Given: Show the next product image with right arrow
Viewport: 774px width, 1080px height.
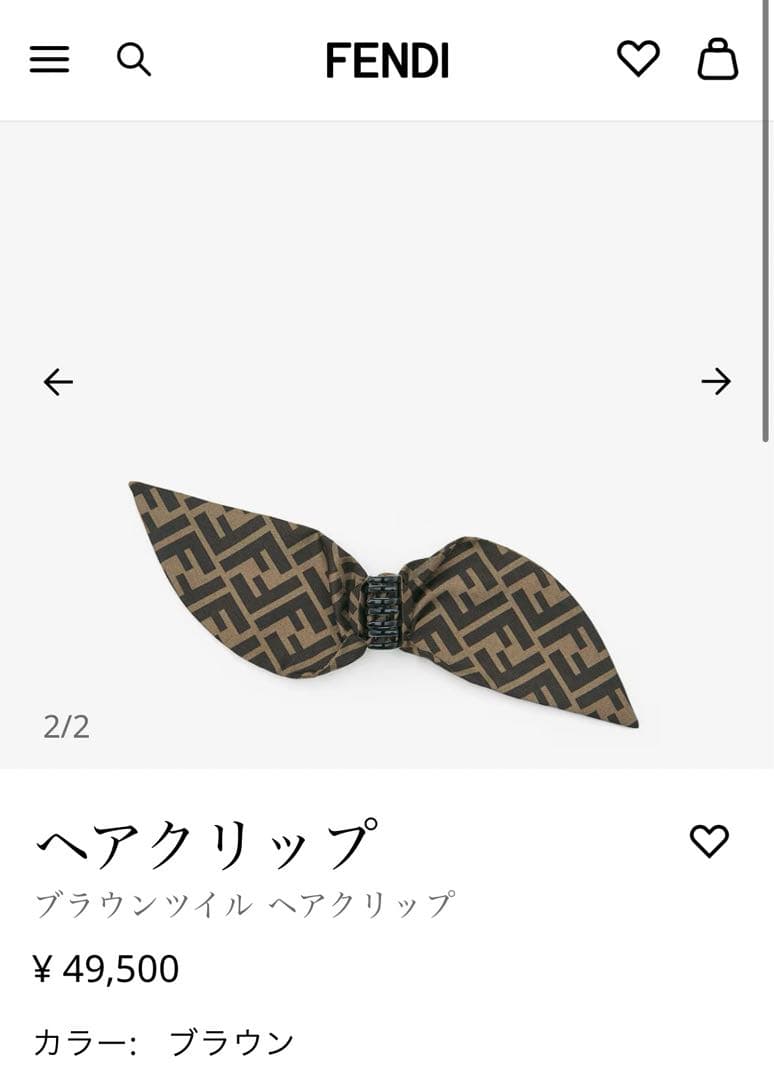Looking at the screenshot, I should point(714,381).
